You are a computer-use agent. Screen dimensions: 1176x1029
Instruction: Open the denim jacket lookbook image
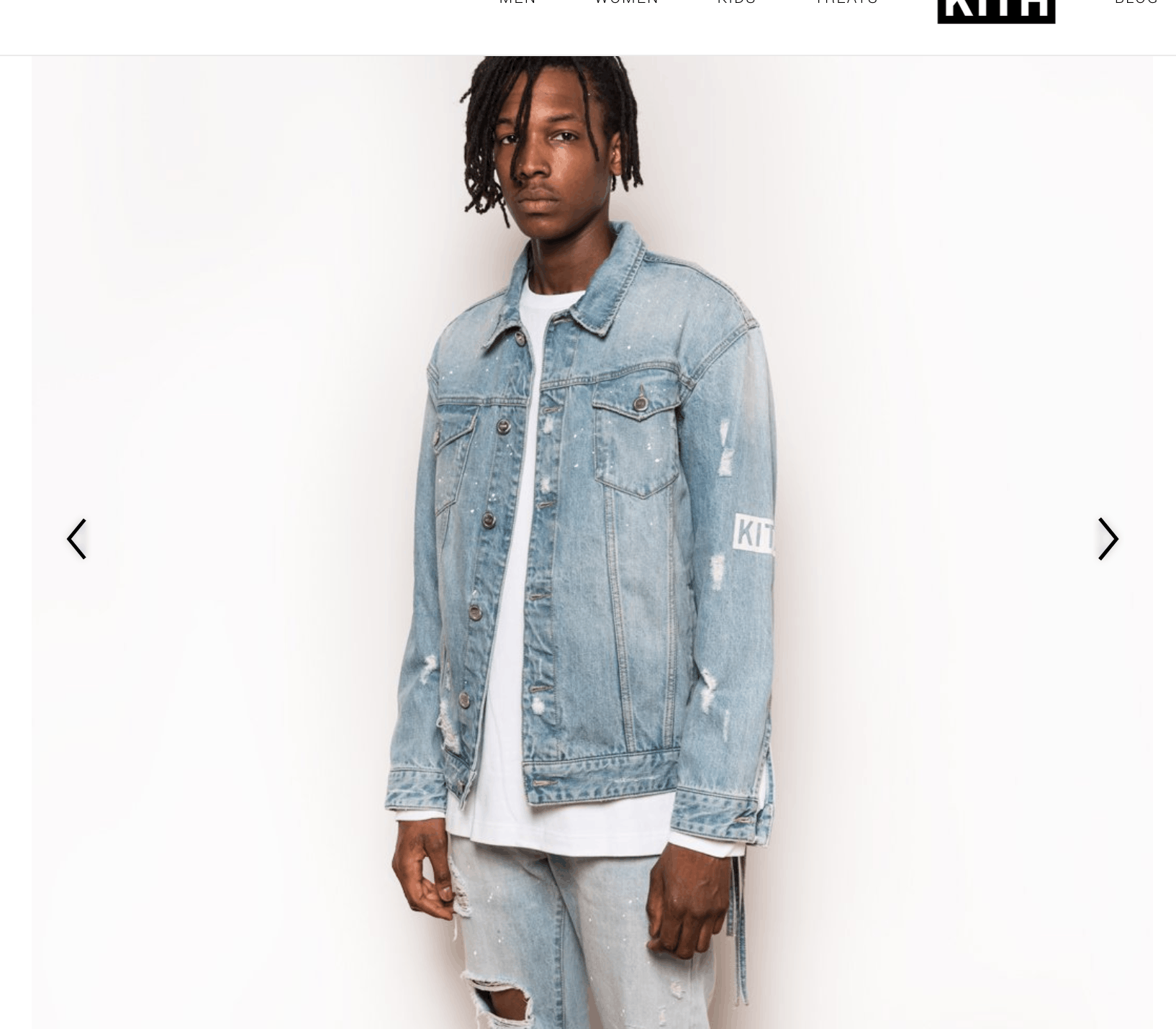[592, 541]
